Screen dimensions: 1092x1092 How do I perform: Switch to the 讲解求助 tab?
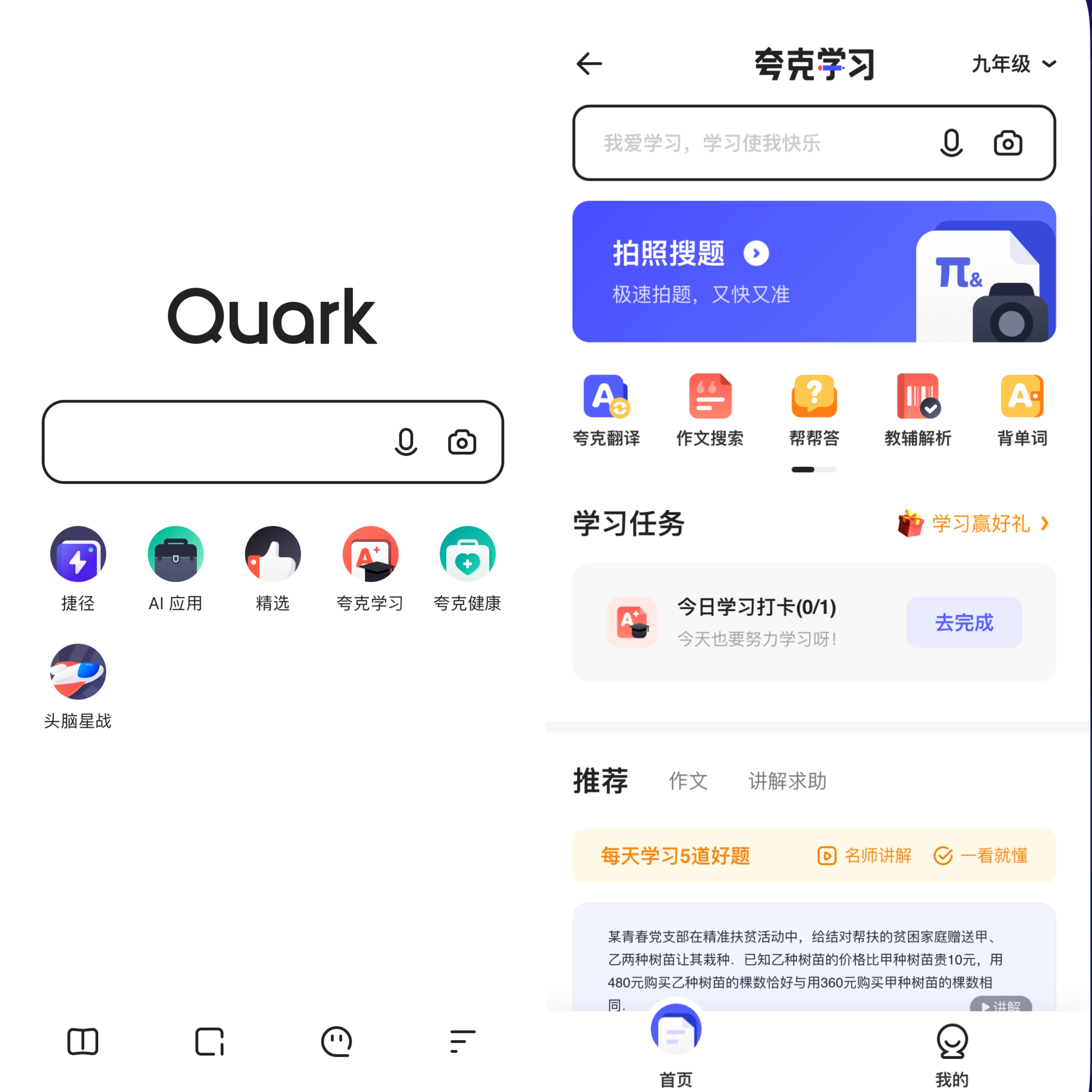tap(787, 781)
